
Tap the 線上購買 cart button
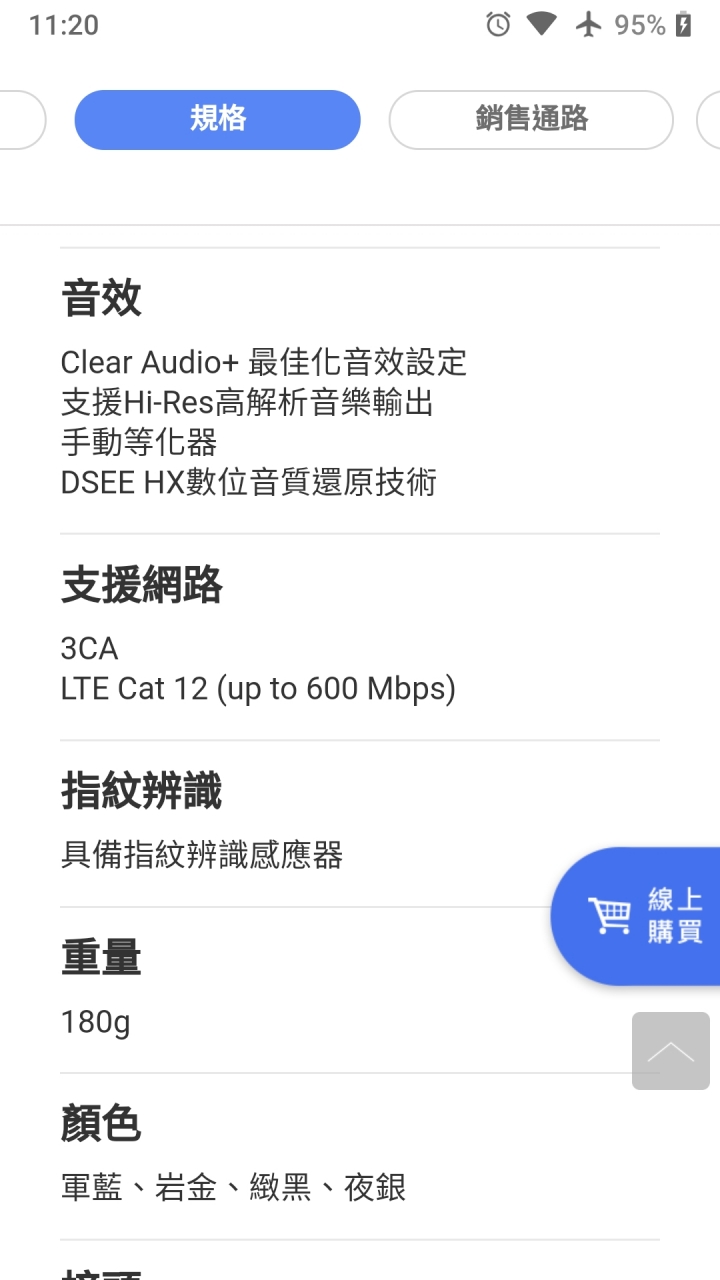coord(636,916)
